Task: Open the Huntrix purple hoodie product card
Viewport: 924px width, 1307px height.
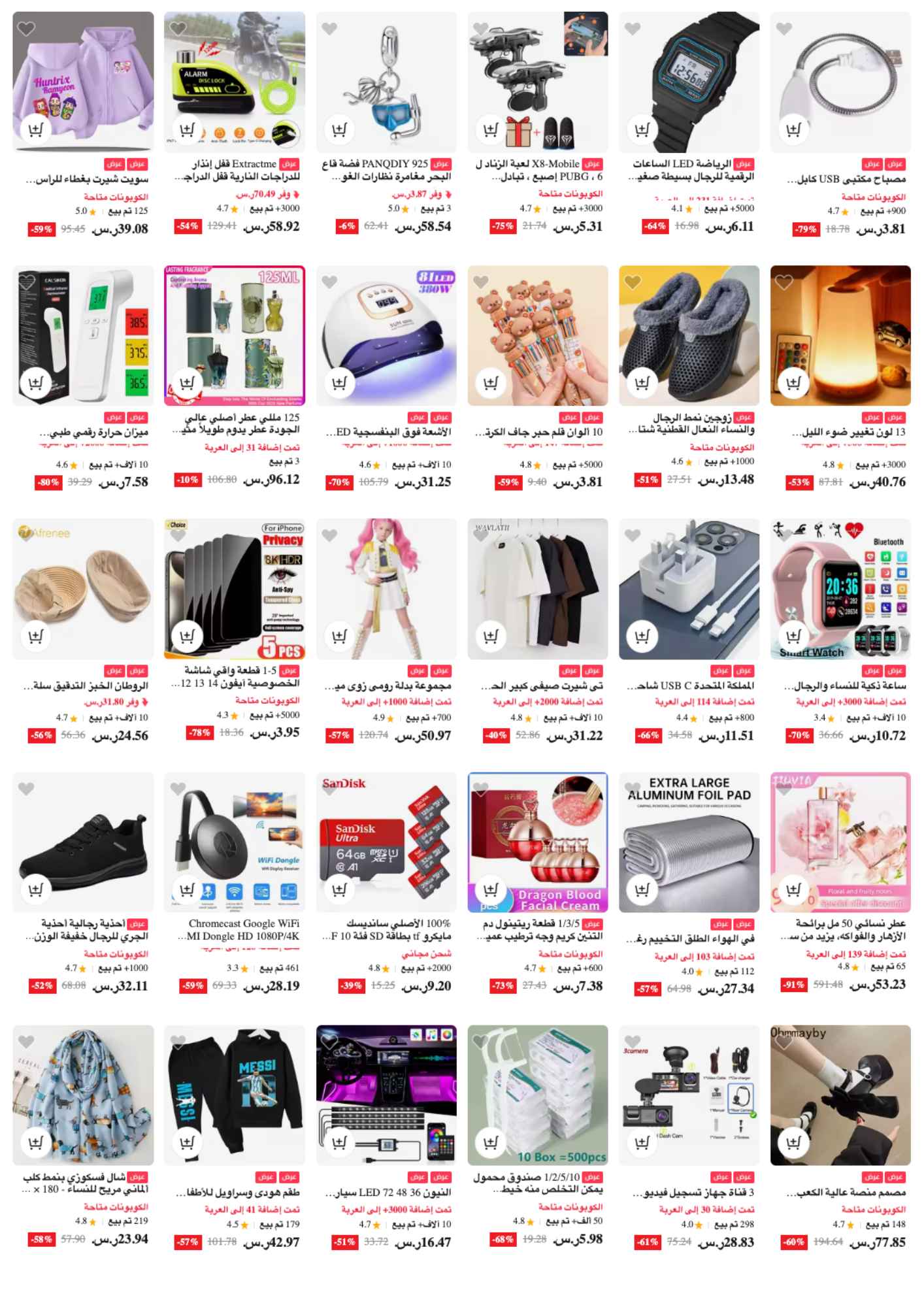Action: (83, 82)
